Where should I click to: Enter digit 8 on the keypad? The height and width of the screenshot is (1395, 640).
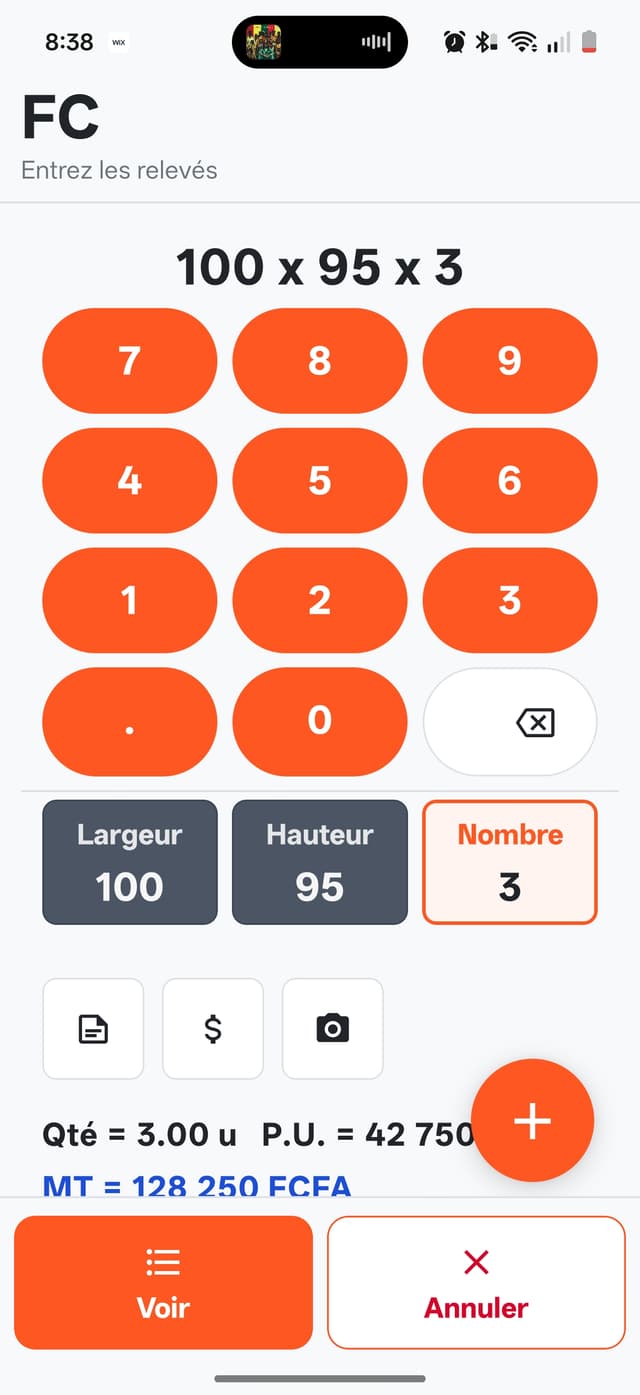(x=320, y=361)
